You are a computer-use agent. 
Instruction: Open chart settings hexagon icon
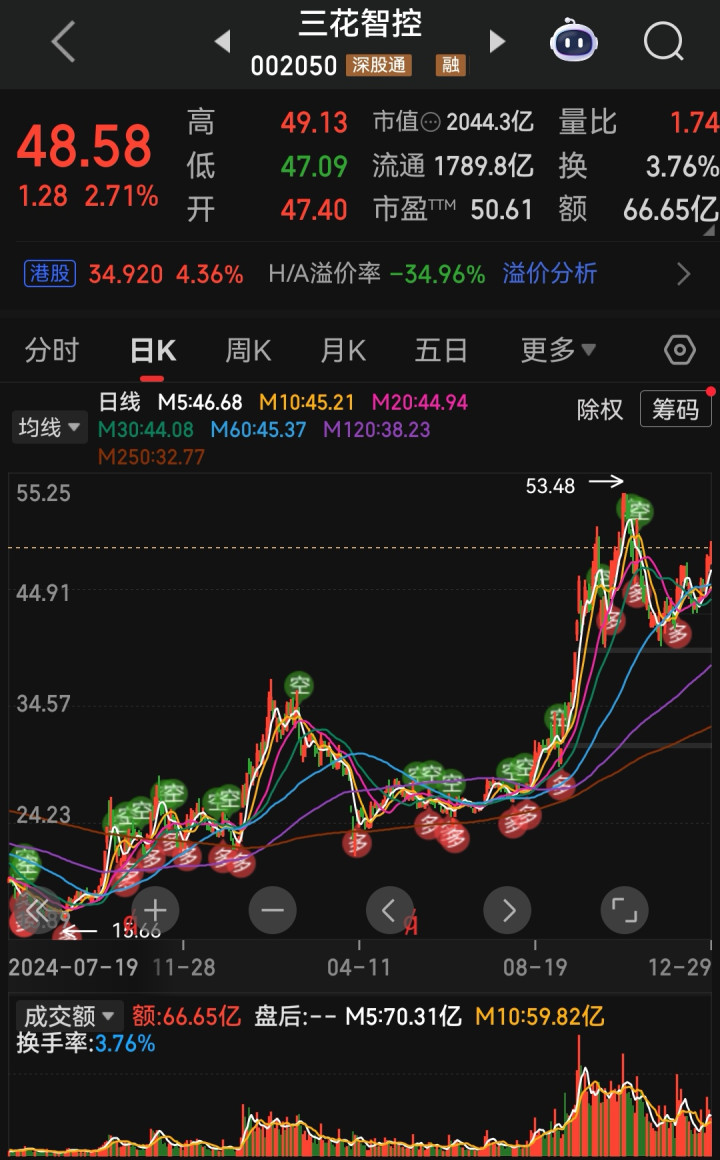(680, 351)
